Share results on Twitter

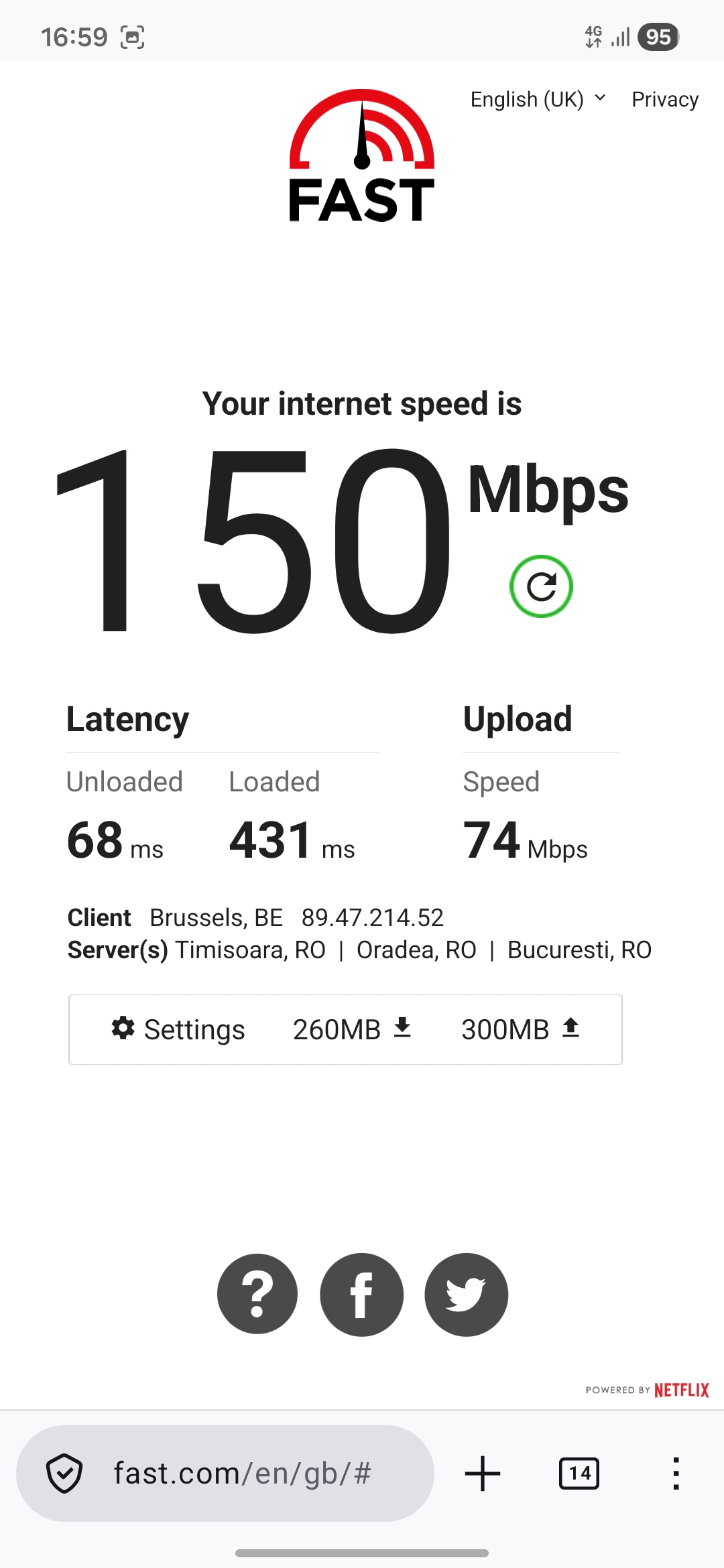(466, 1294)
